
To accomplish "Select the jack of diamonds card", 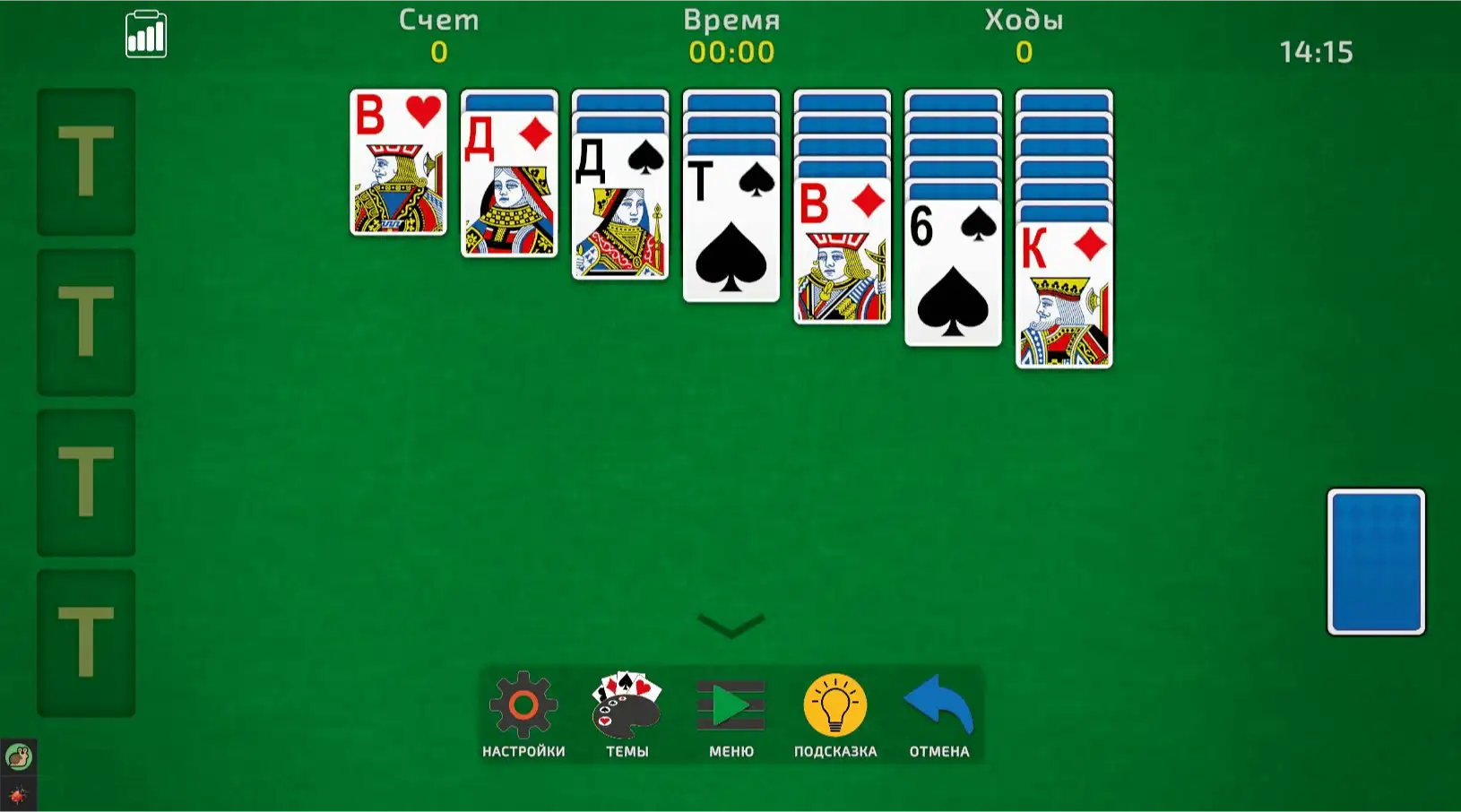I will point(842,255).
